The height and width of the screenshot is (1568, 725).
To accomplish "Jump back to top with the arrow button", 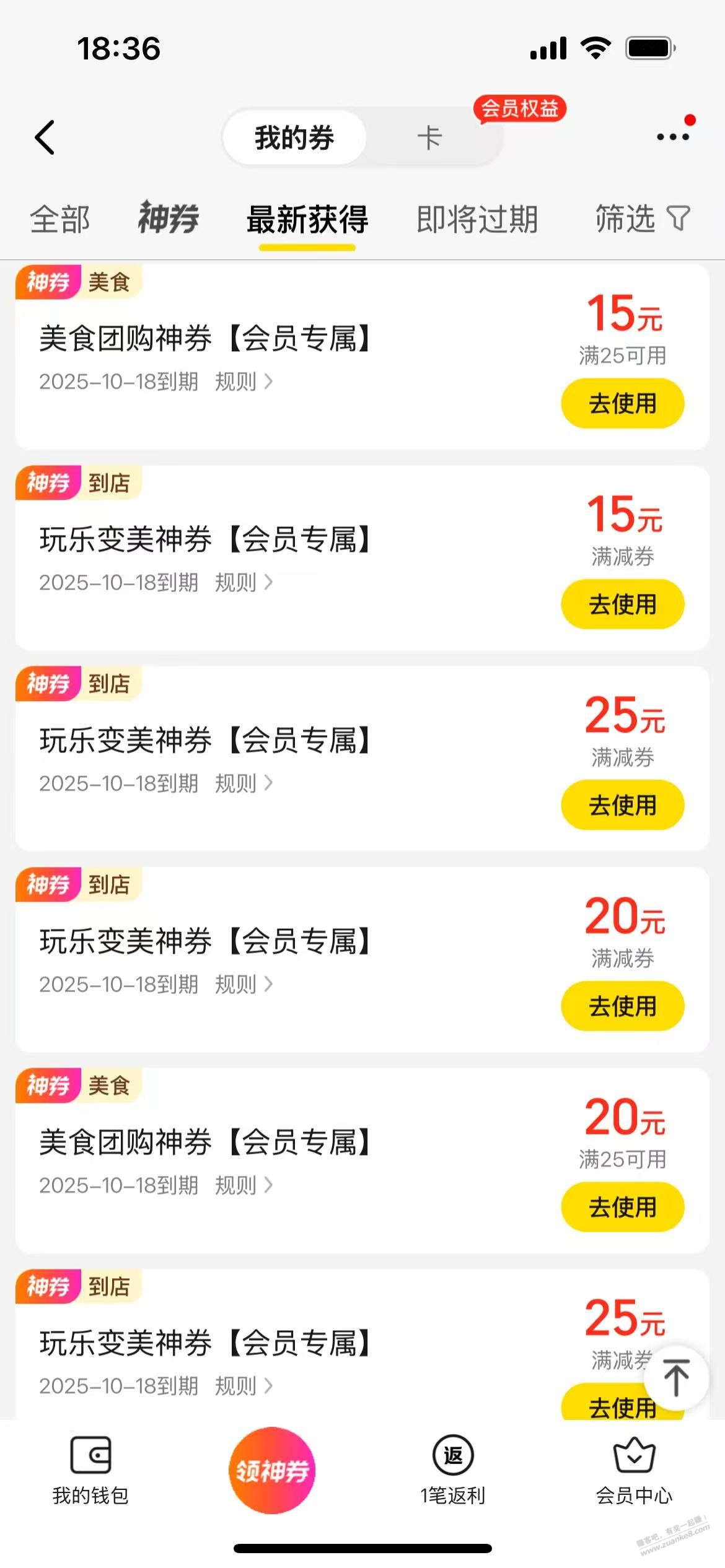I will point(676,1378).
